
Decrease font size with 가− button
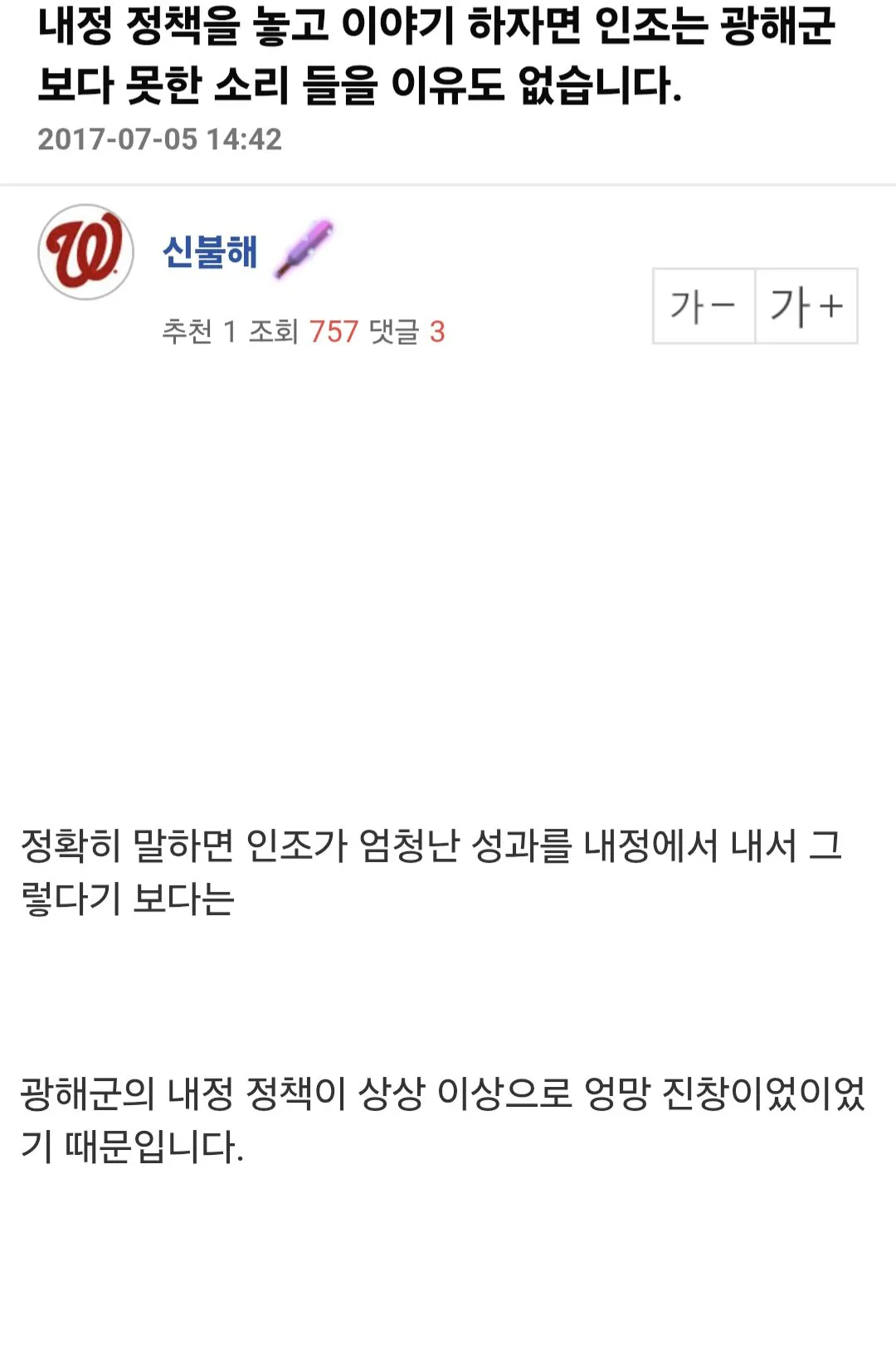pyautogui.click(x=704, y=306)
